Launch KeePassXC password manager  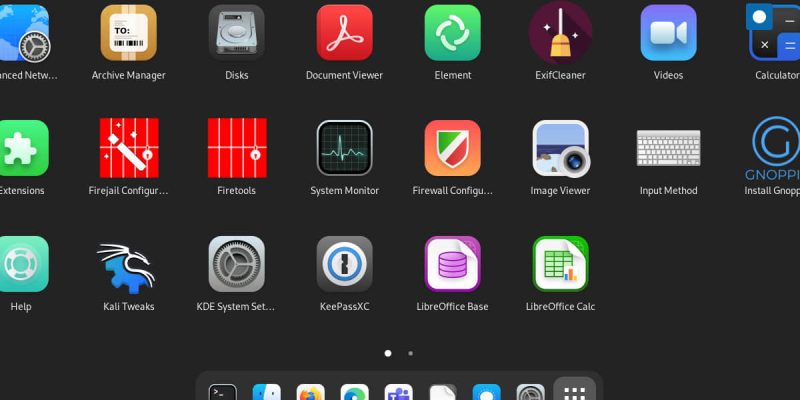click(345, 264)
